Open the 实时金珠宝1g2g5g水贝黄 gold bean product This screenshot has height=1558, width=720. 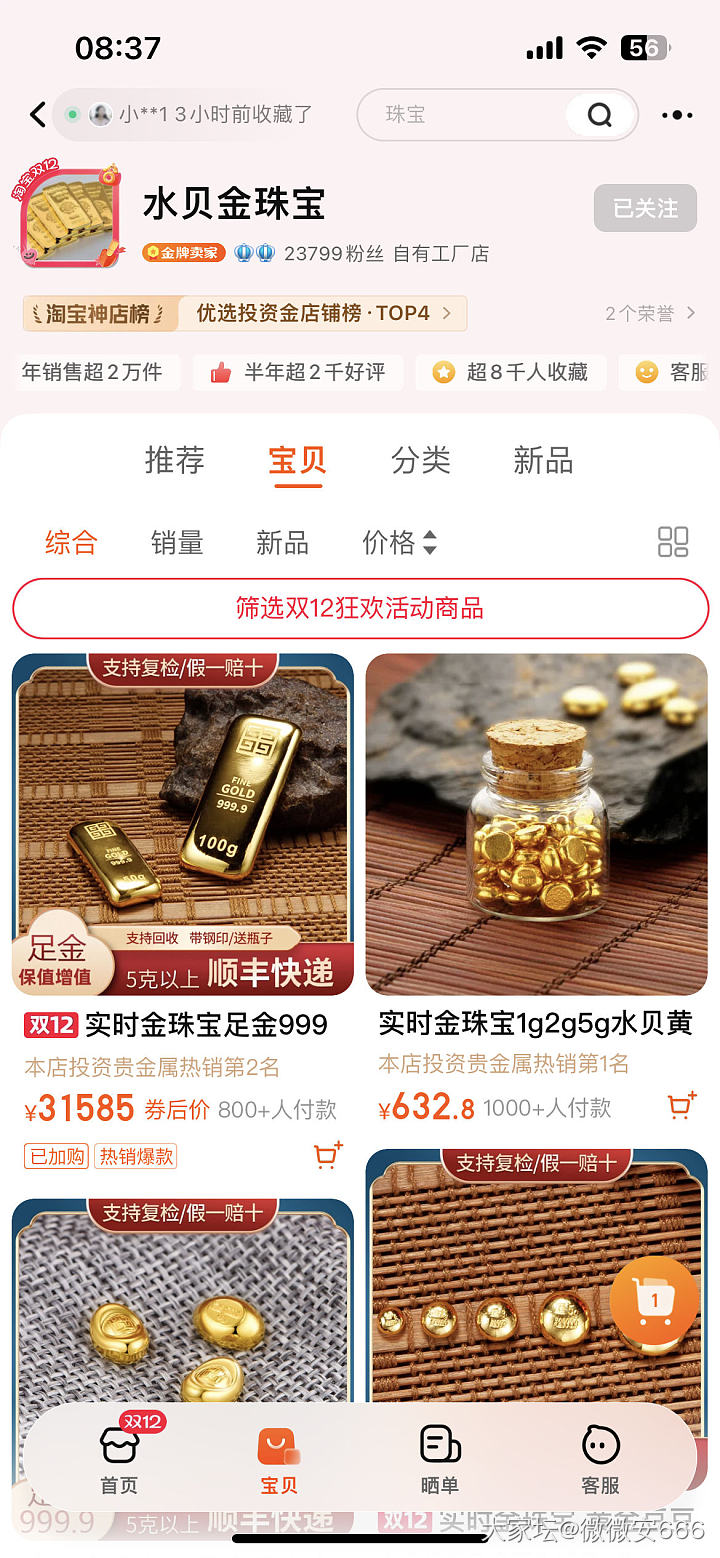(536, 825)
